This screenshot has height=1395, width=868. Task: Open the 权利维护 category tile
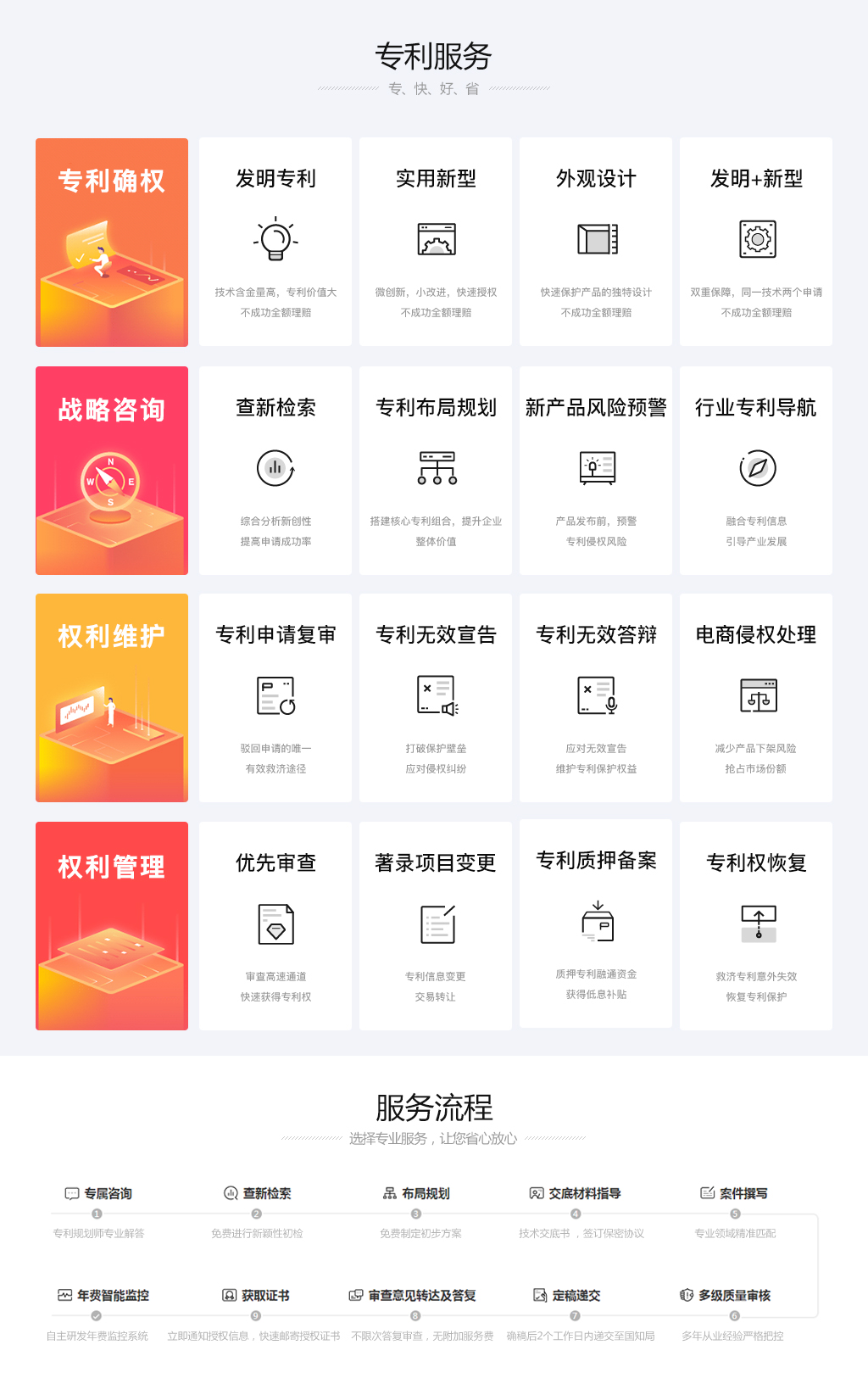112,698
